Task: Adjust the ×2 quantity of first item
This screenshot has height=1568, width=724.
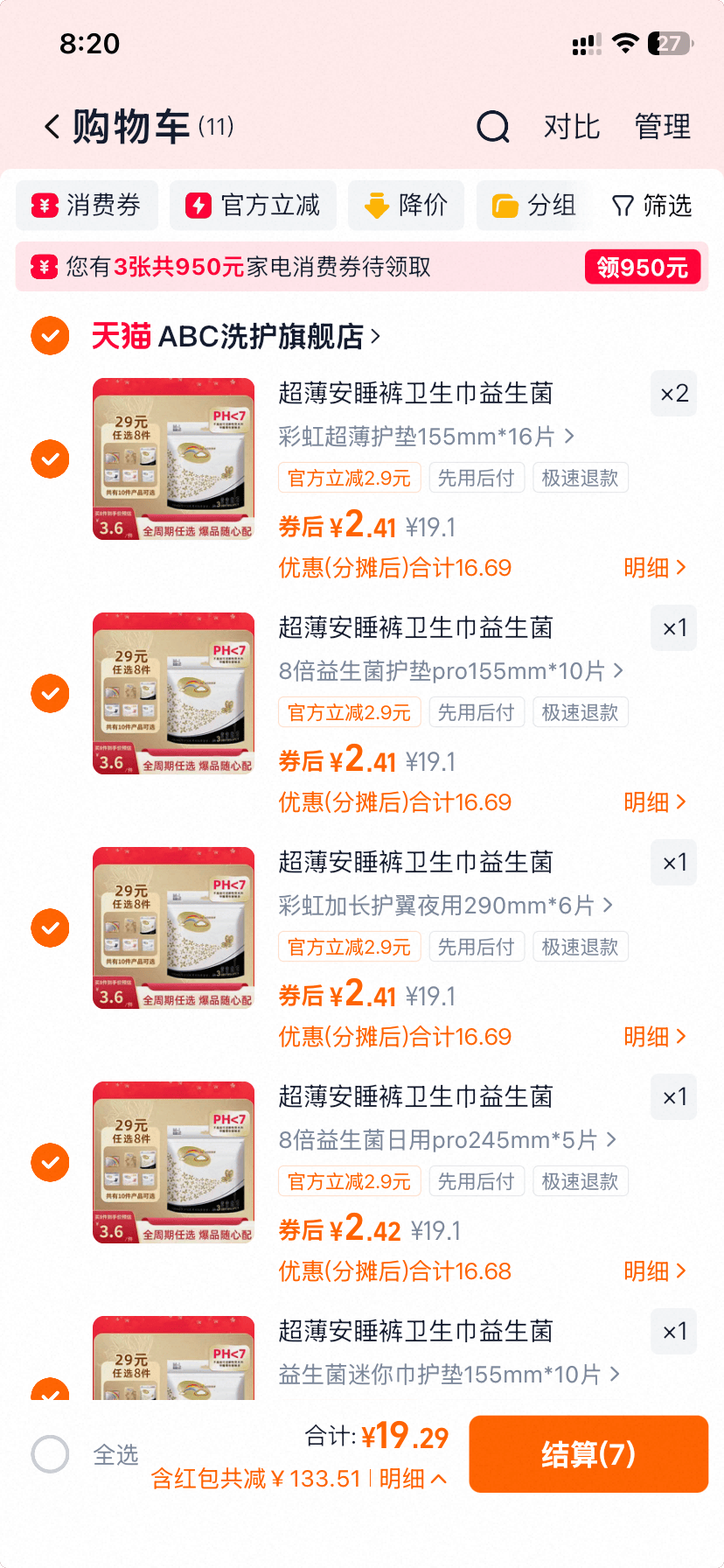Action: [673, 394]
